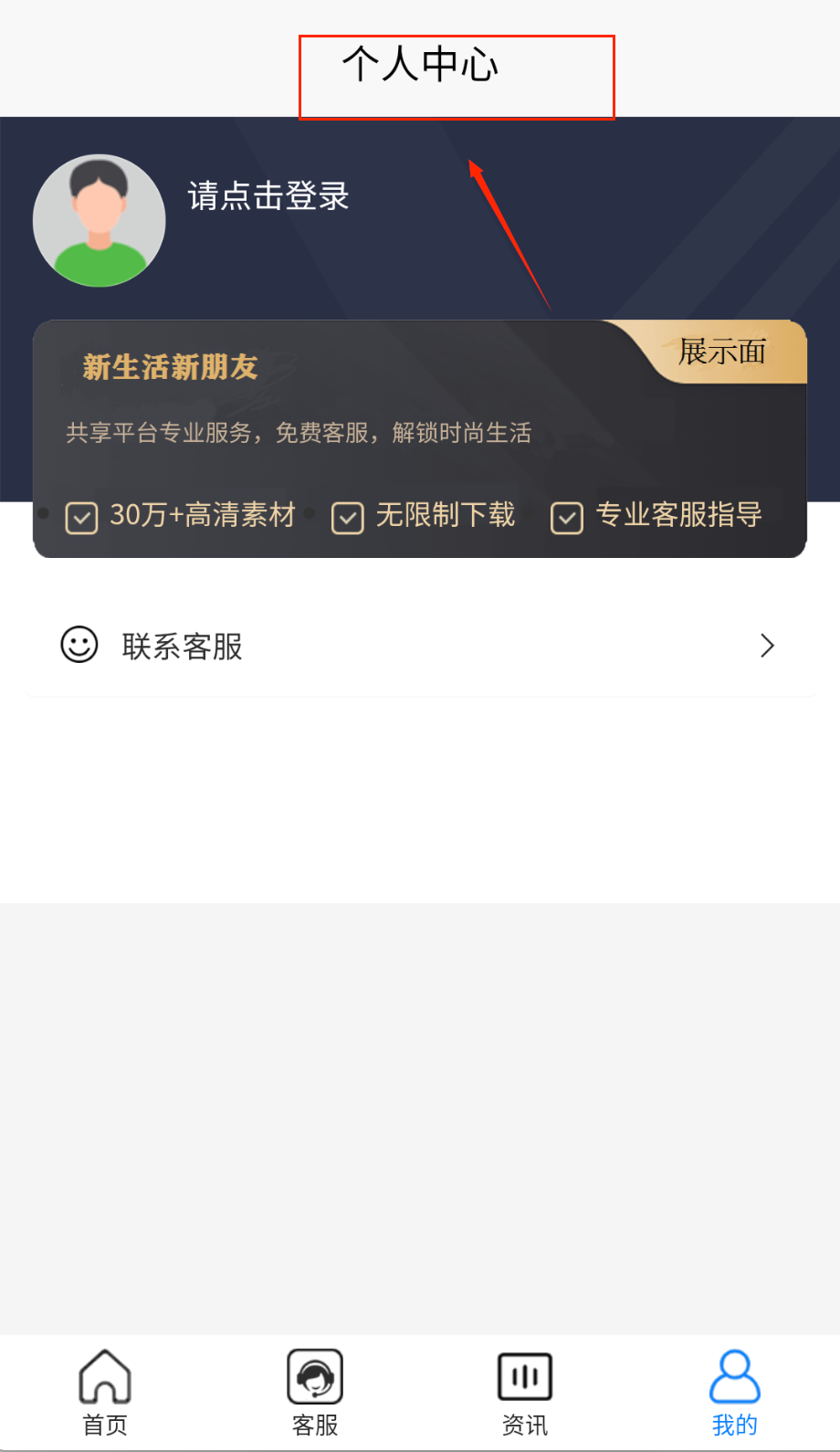Open the 联系客服 row

click(419, 647)
